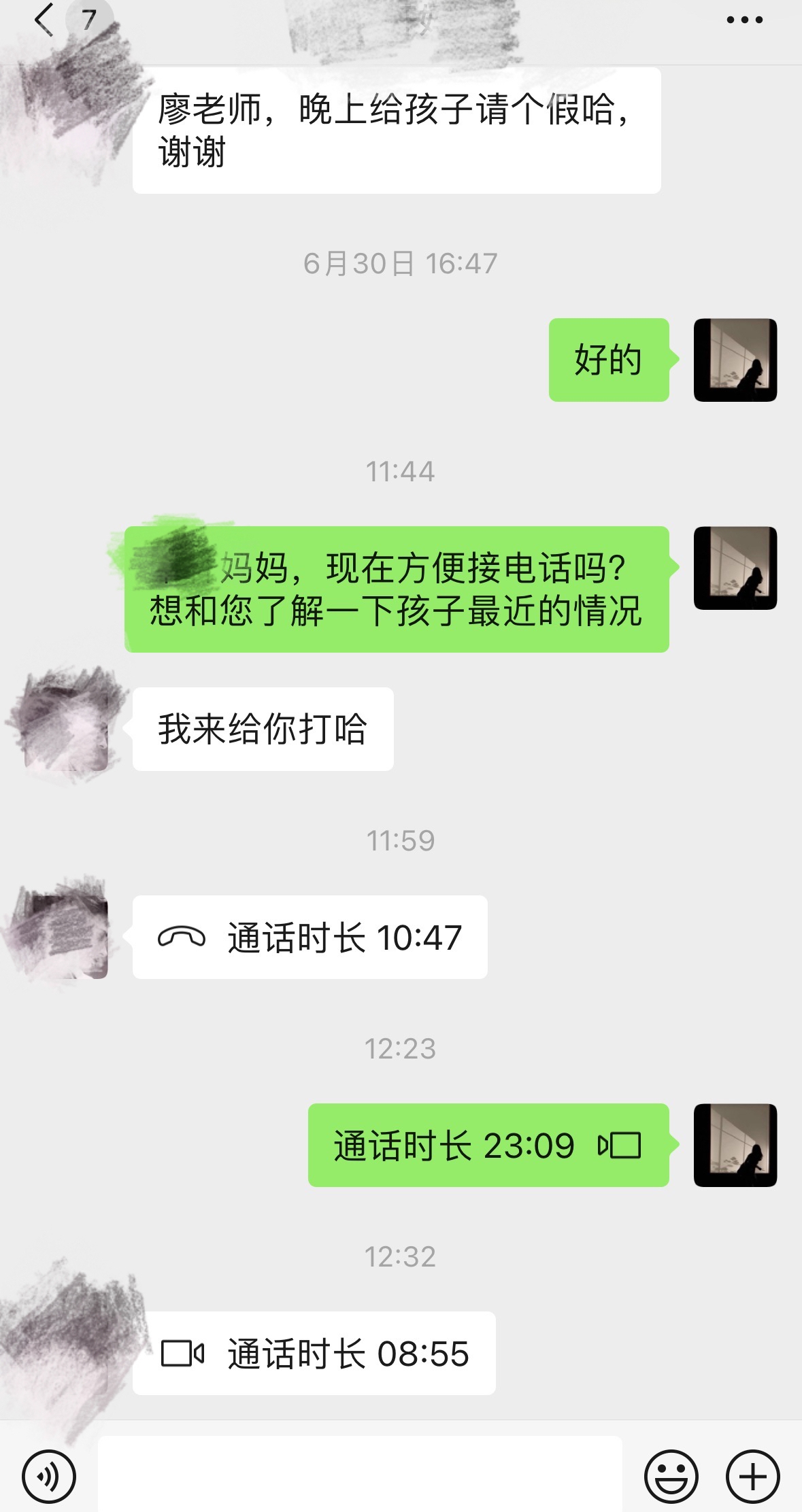802x1512 pixels.
Task: Tap the video call bubble 通话时长 23:09
Action: point(488,1146)
